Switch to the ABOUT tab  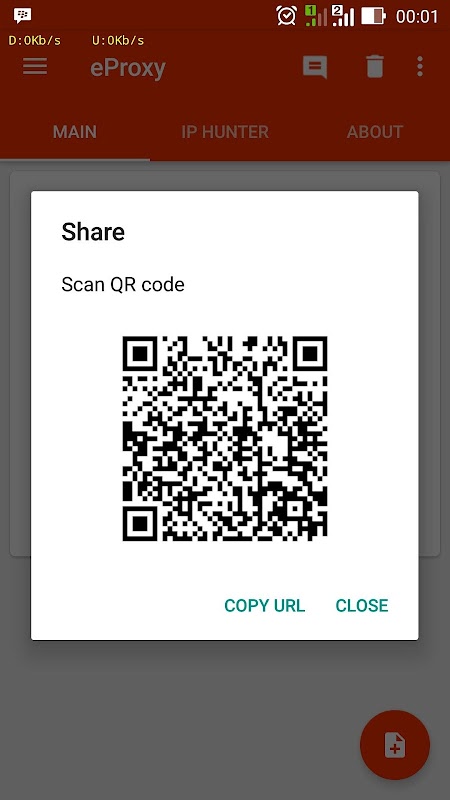click(375, 132)
